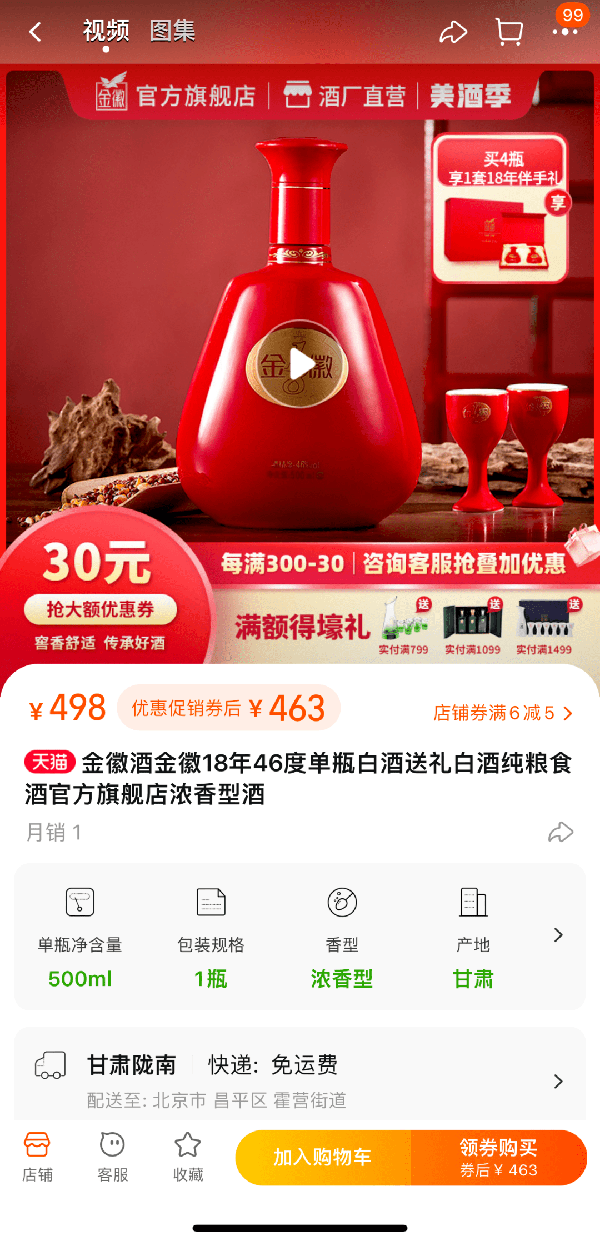Open the overflow menu with 99 badge
The width and height of the screenshot is (600, 1241).
coord(565,31)
